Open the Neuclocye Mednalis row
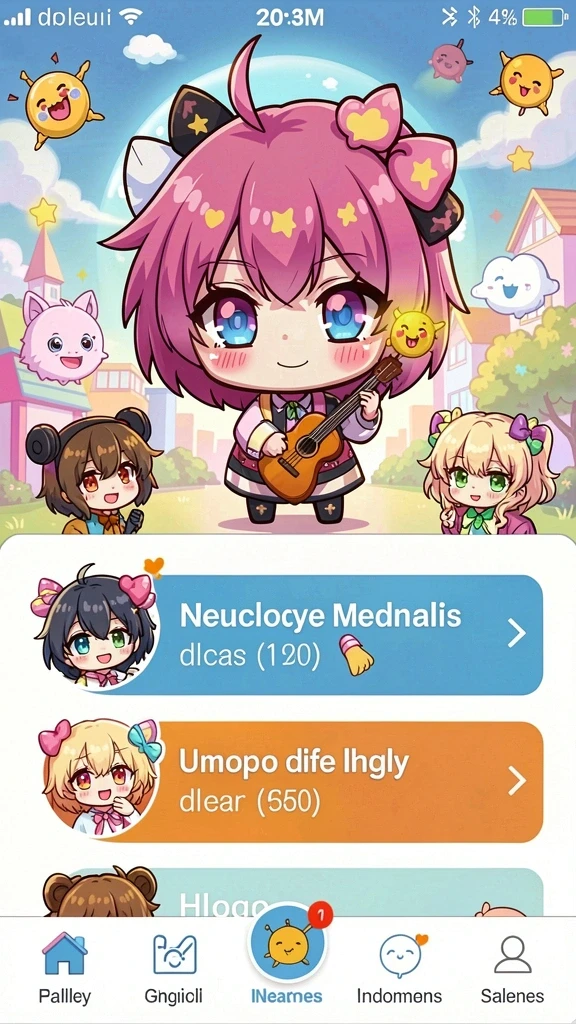This screenshot has height=1024, width=576. (x=289, y=633)
